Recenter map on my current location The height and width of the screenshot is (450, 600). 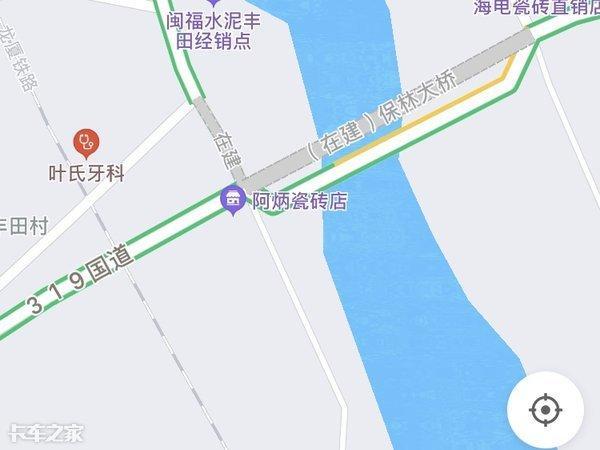click(545, 409)
